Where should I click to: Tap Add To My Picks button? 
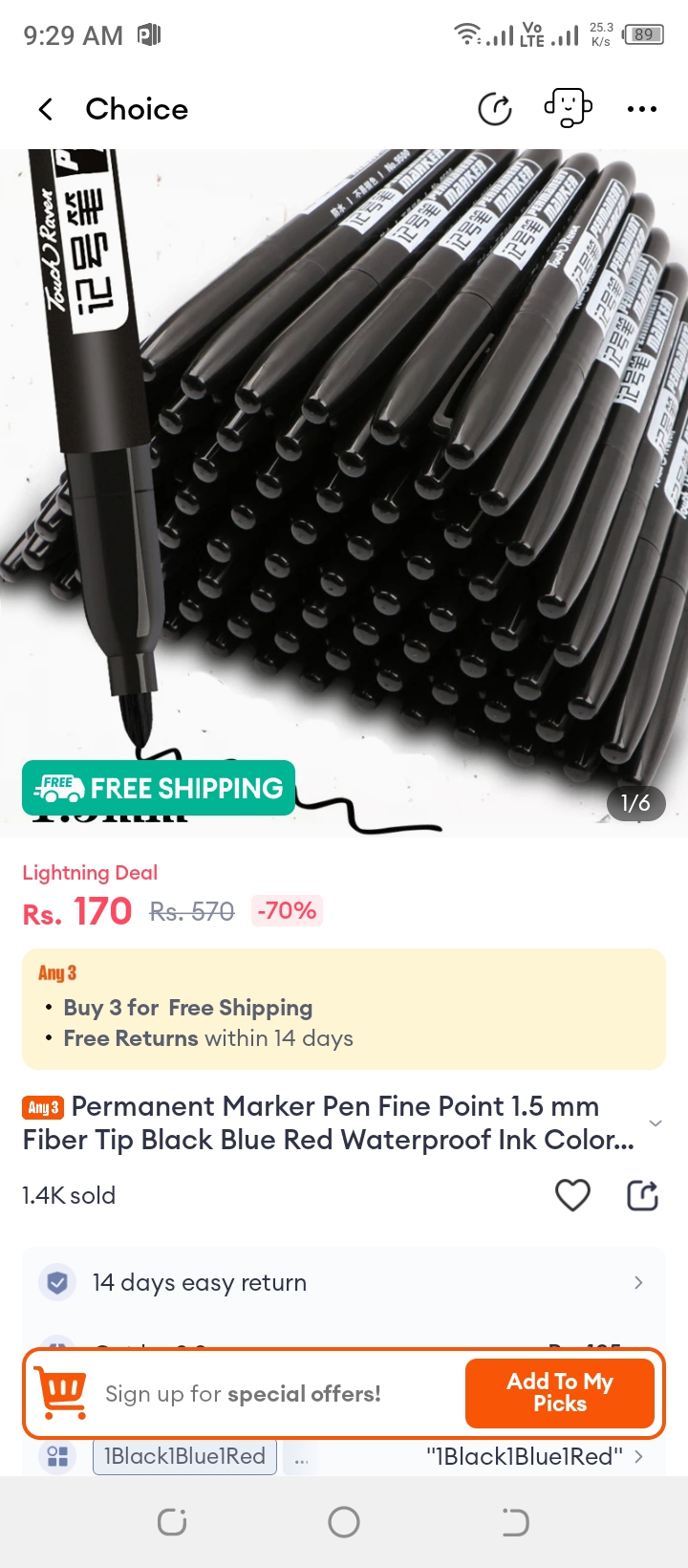[x=560, y=1393]
